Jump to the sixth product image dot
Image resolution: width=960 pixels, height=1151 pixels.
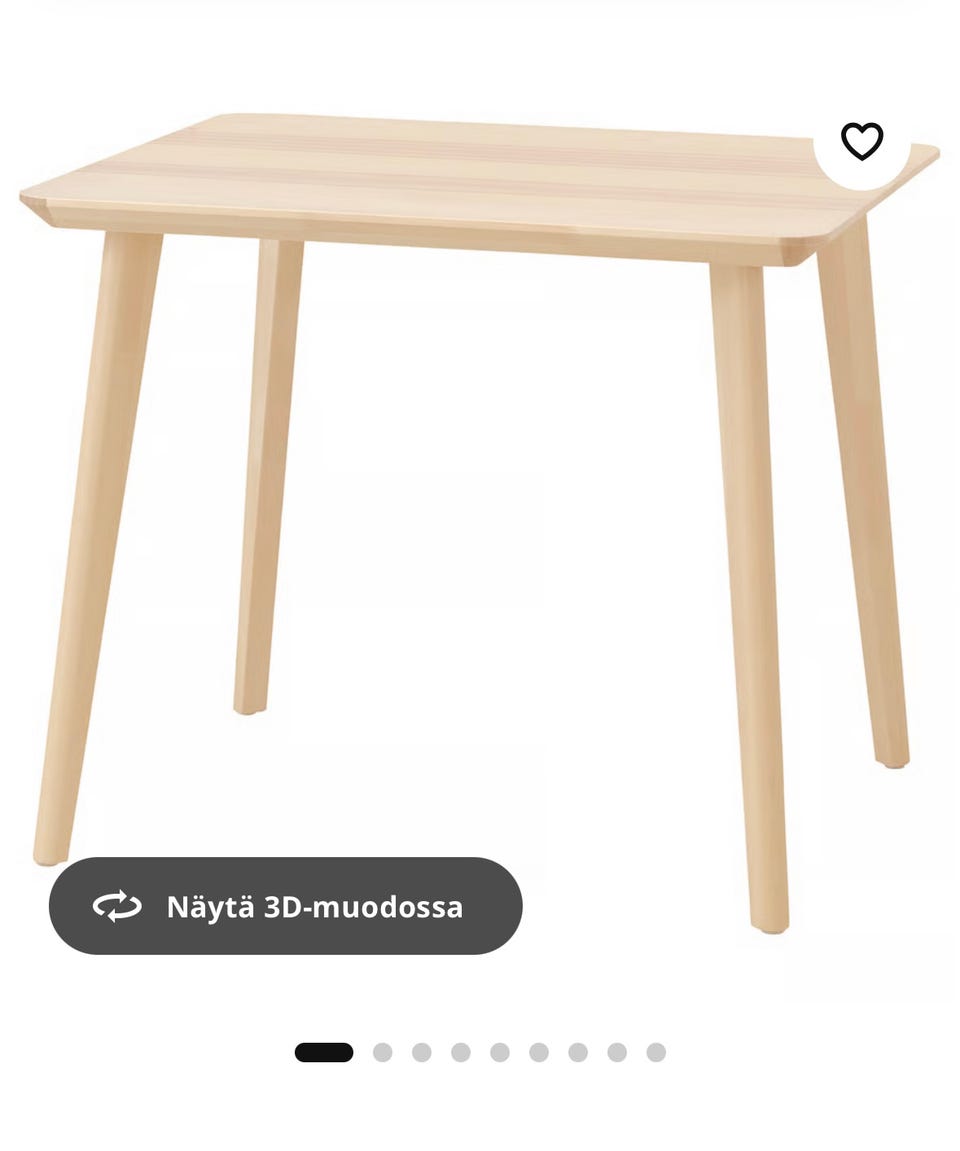(540, 1051)
